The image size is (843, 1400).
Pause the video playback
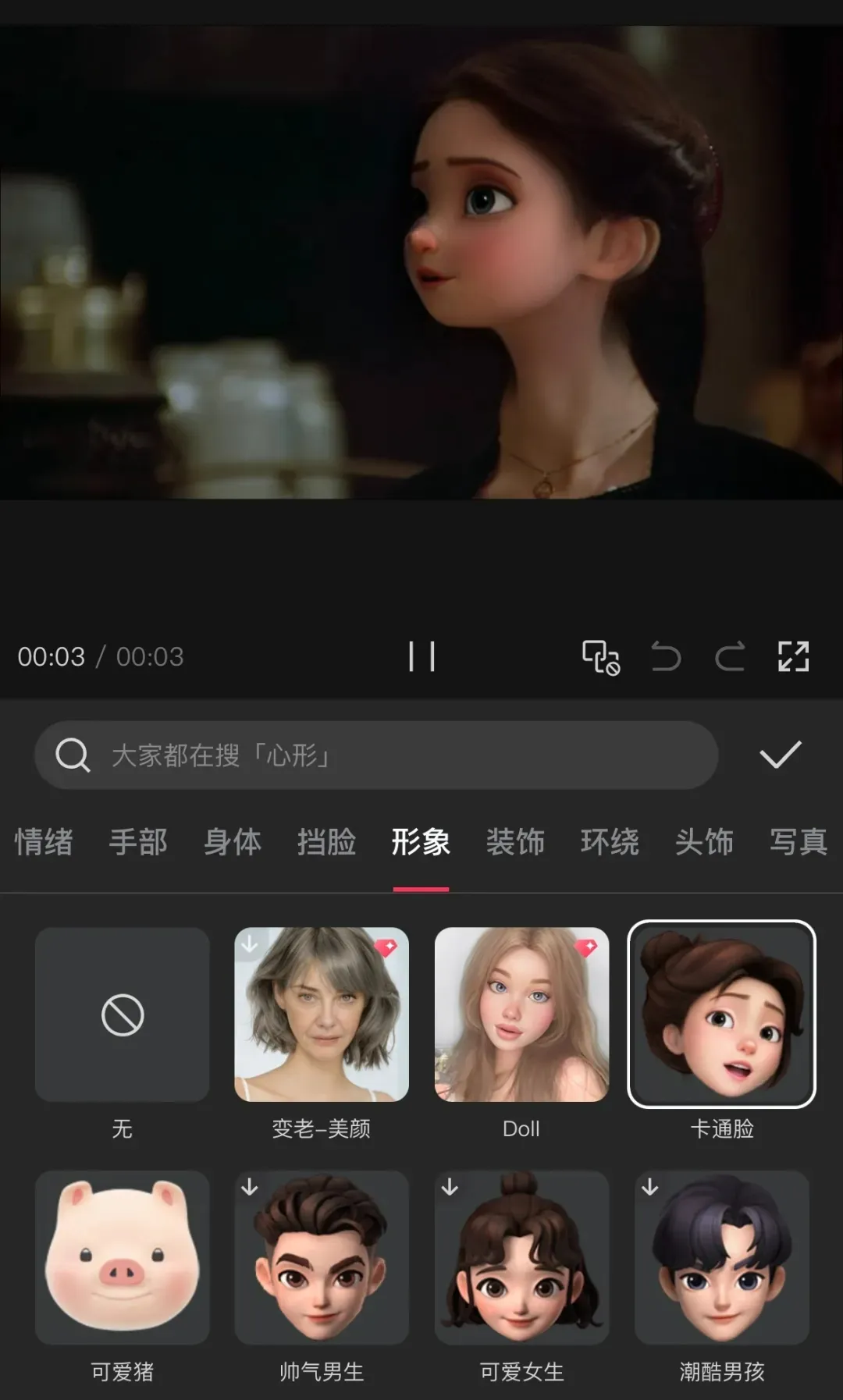[421, 656]
